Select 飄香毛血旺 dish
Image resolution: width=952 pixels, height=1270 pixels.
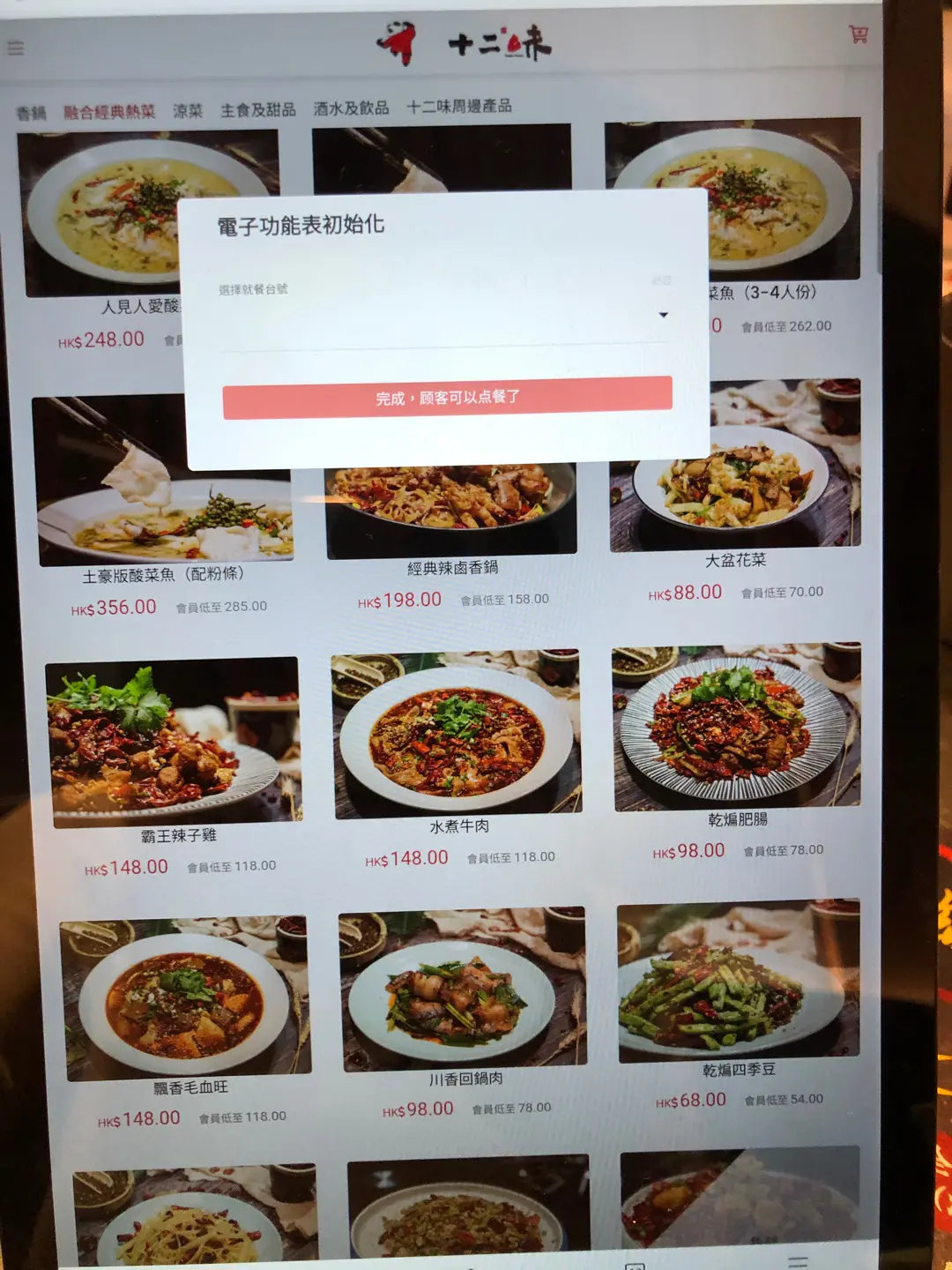click(186, 997)
